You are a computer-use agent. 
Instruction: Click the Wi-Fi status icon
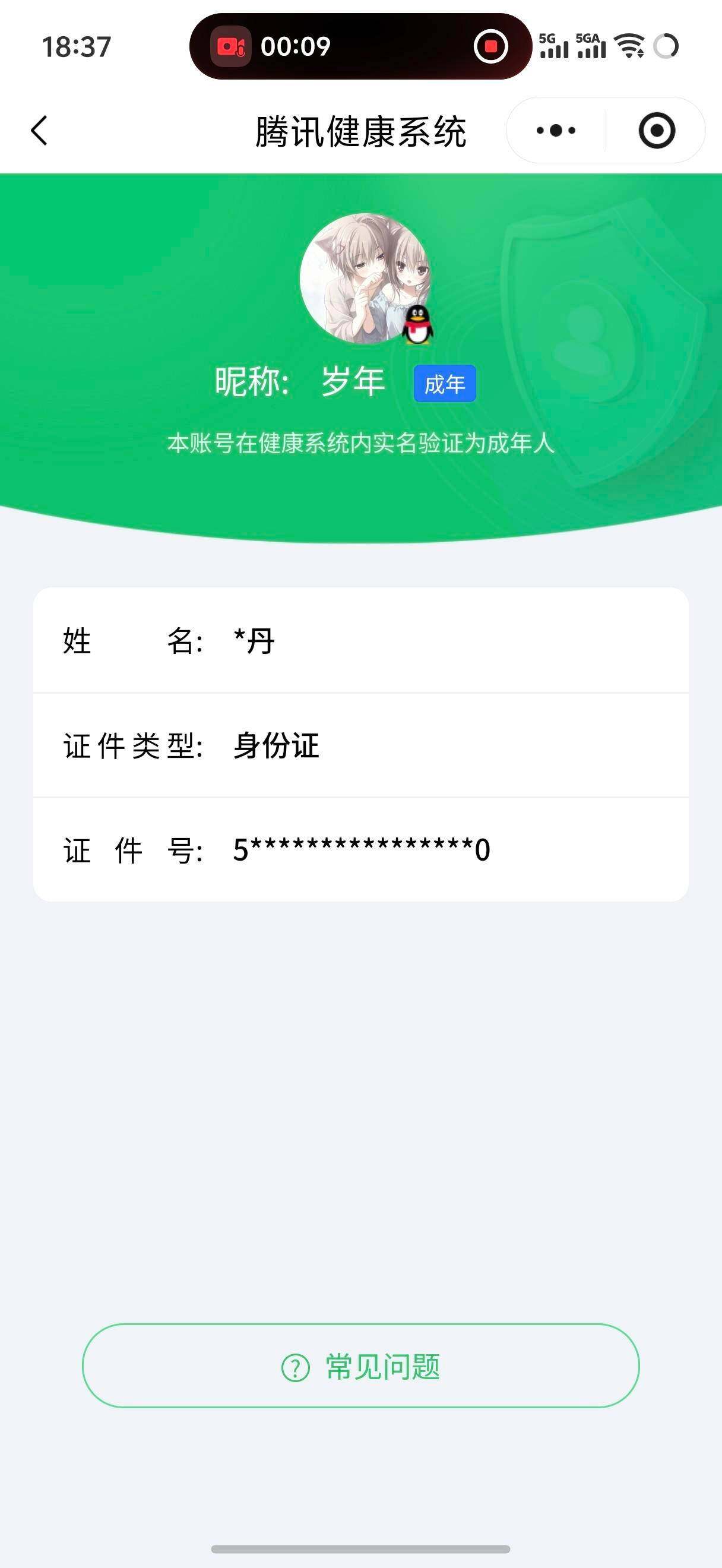pyautogui.click(x=628, y=44)
